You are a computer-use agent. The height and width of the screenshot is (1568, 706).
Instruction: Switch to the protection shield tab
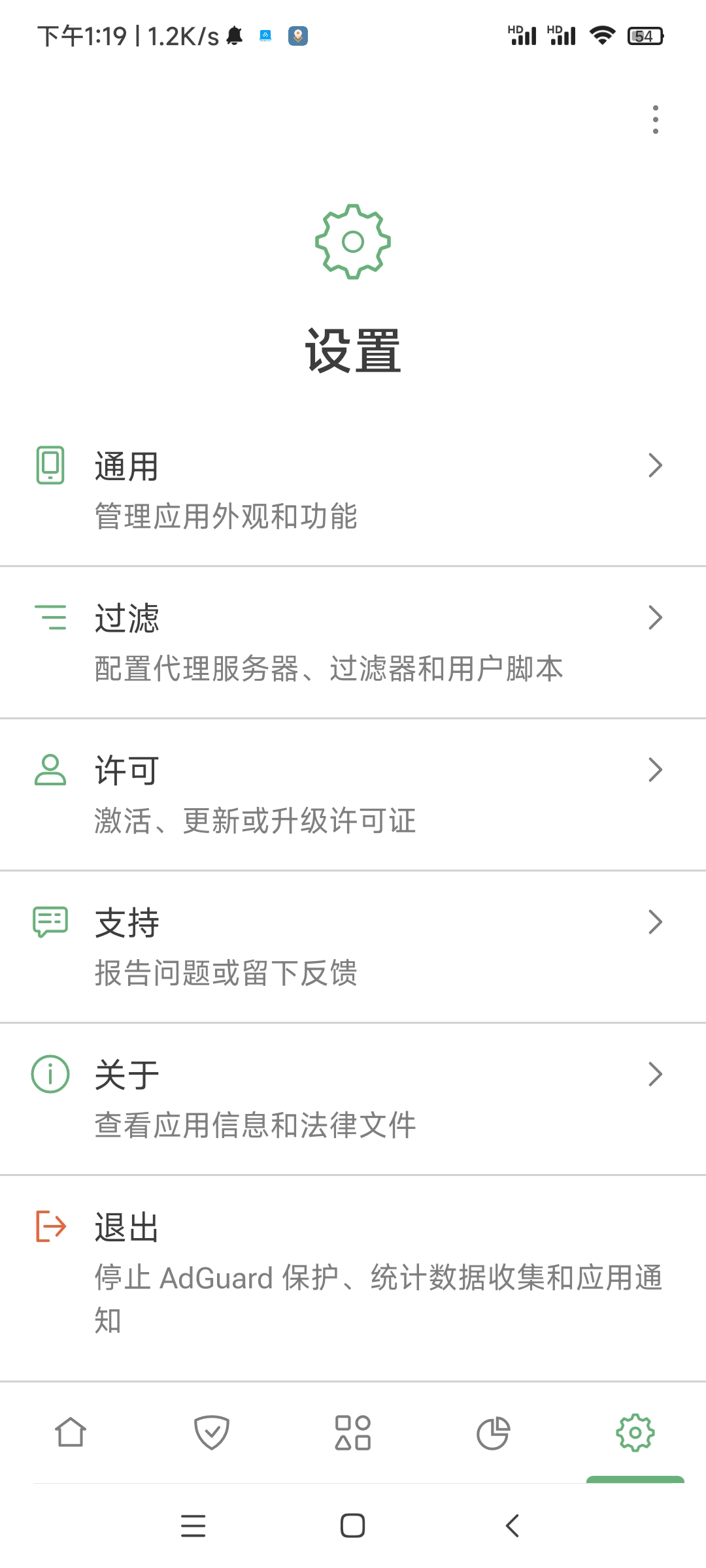[212, 1433]
